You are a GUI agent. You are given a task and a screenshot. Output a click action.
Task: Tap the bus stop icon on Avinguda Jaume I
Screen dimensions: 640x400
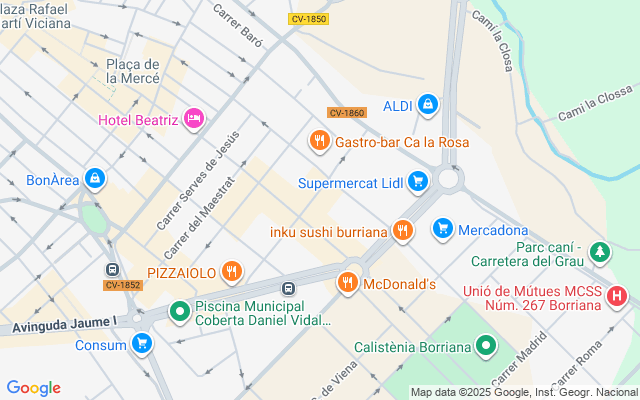288,289
